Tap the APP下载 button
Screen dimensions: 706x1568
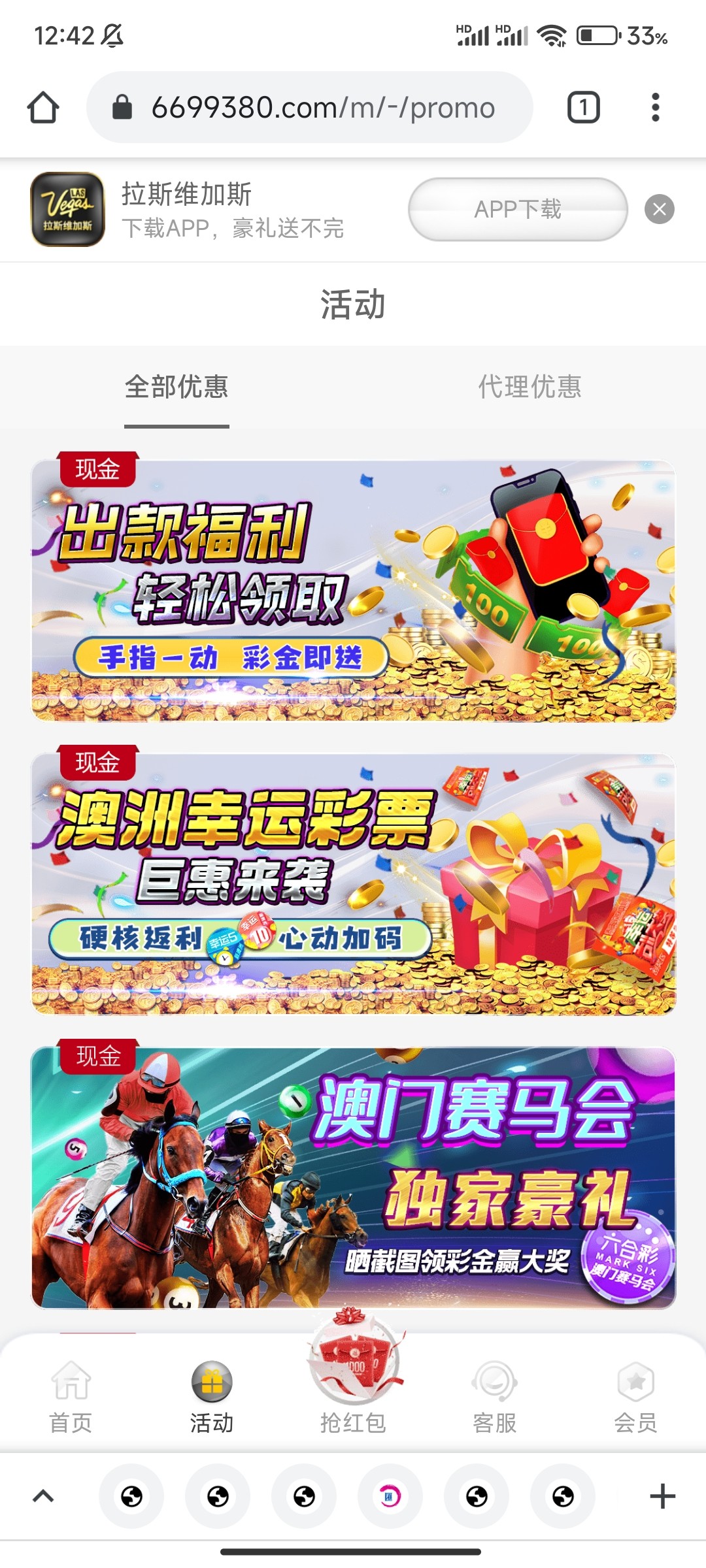518,210
